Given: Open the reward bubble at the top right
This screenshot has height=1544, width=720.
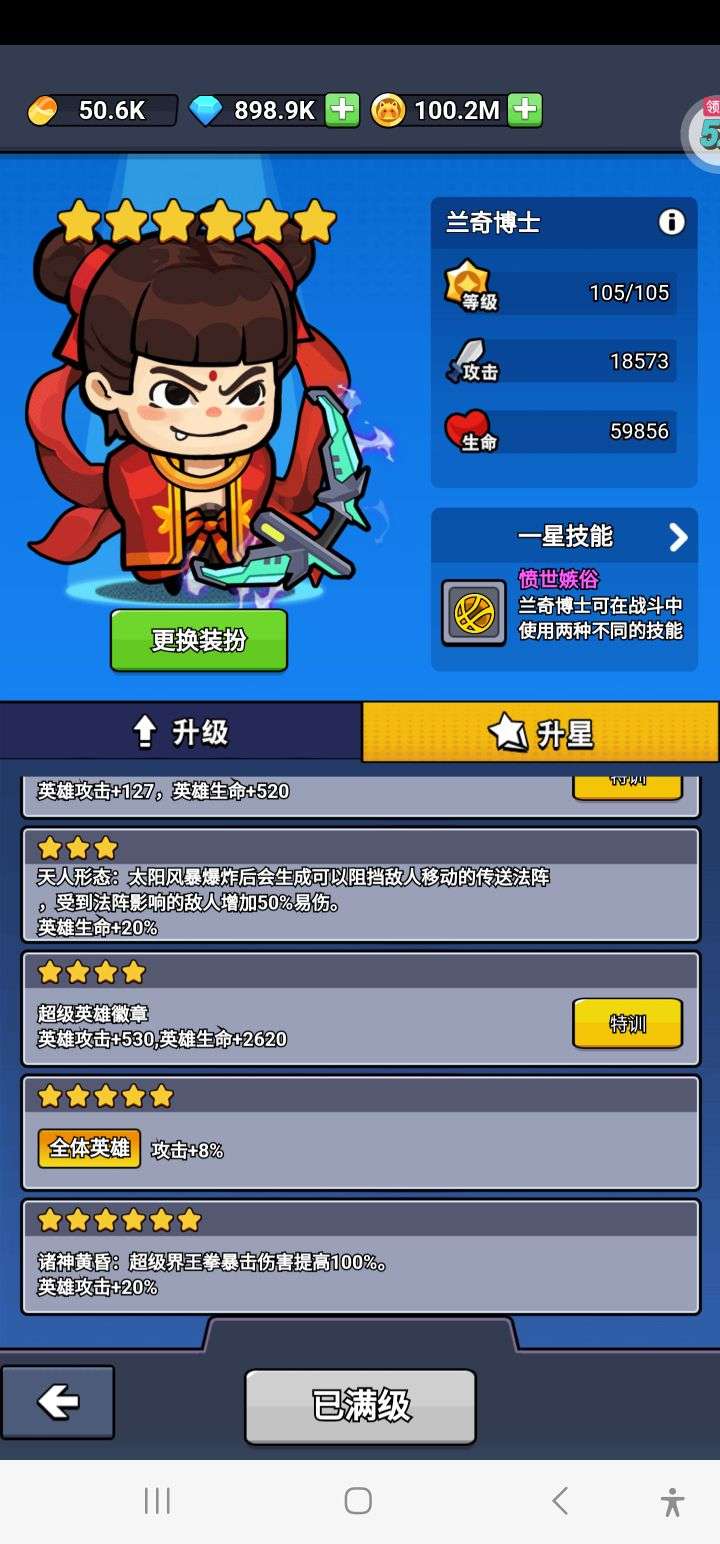Looking at the screenshot, I should click(x=703, y=130).
